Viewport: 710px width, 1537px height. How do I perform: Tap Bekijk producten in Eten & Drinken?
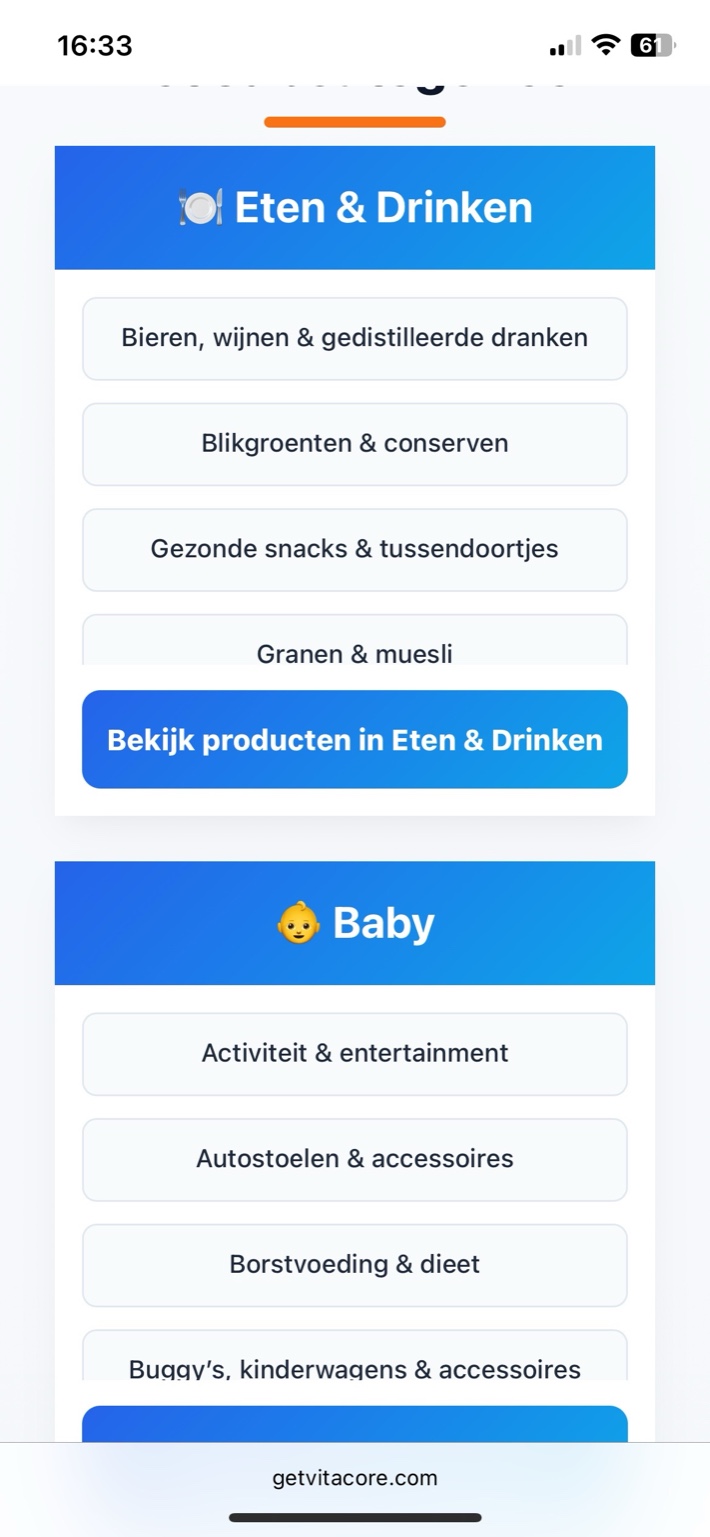coord(354,740)
